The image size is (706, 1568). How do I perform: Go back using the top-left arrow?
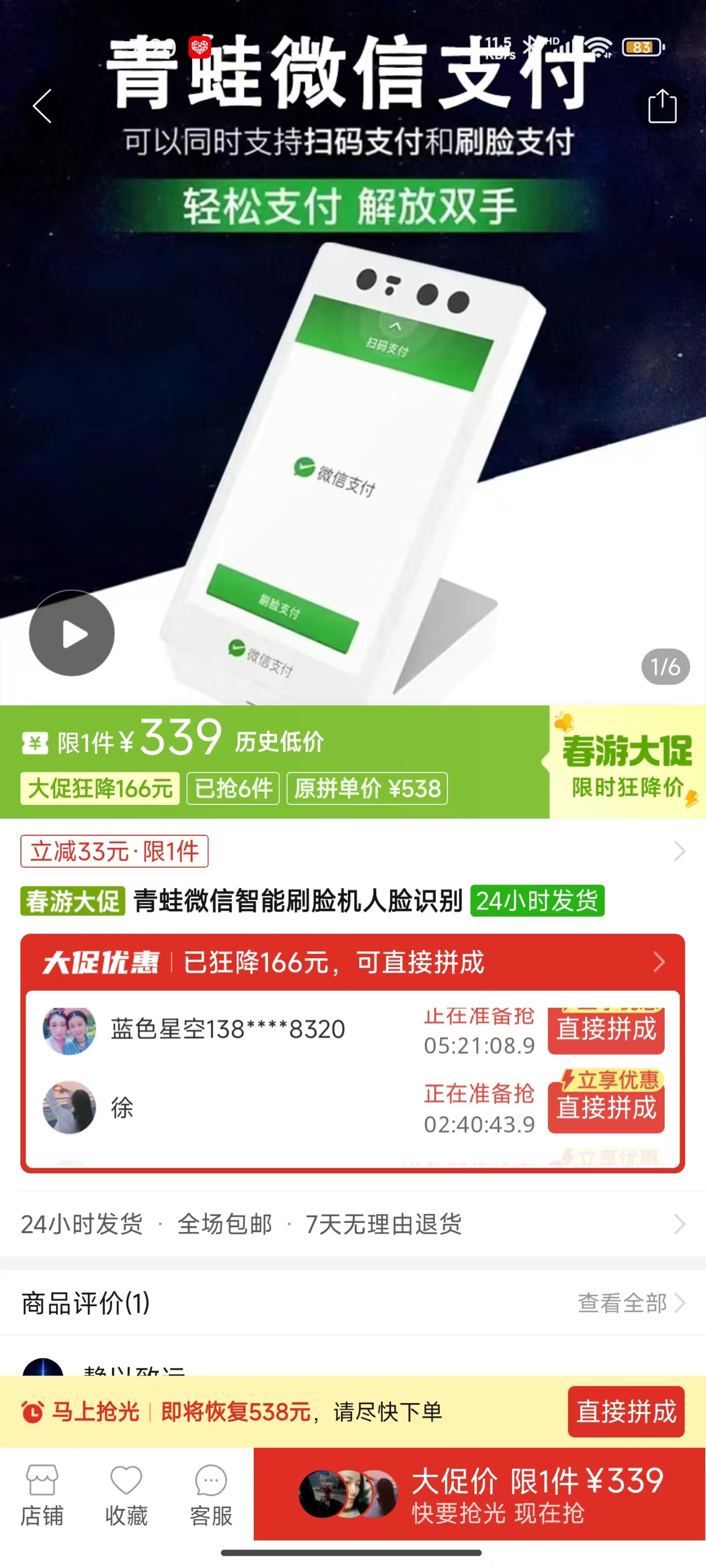(x=42, y=106)
